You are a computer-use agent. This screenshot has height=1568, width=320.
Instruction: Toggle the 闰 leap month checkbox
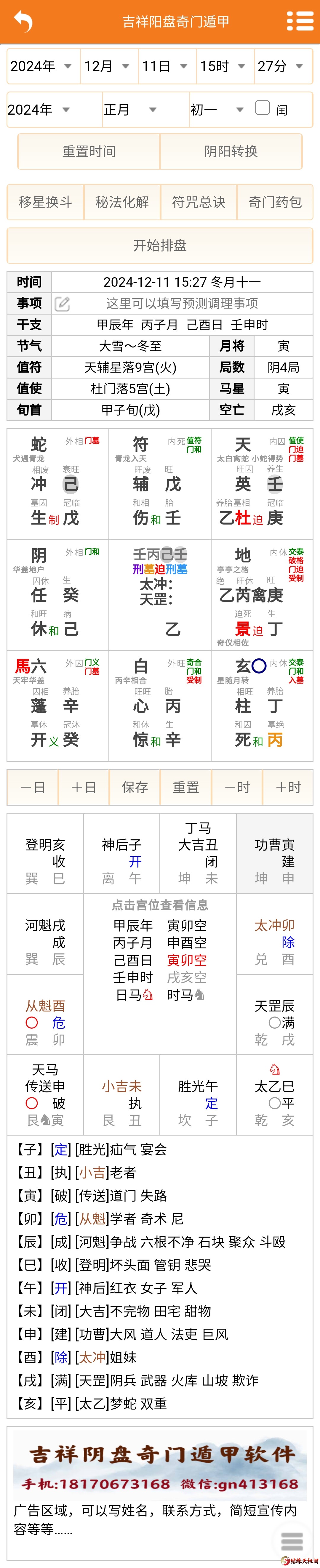(262, 108)
